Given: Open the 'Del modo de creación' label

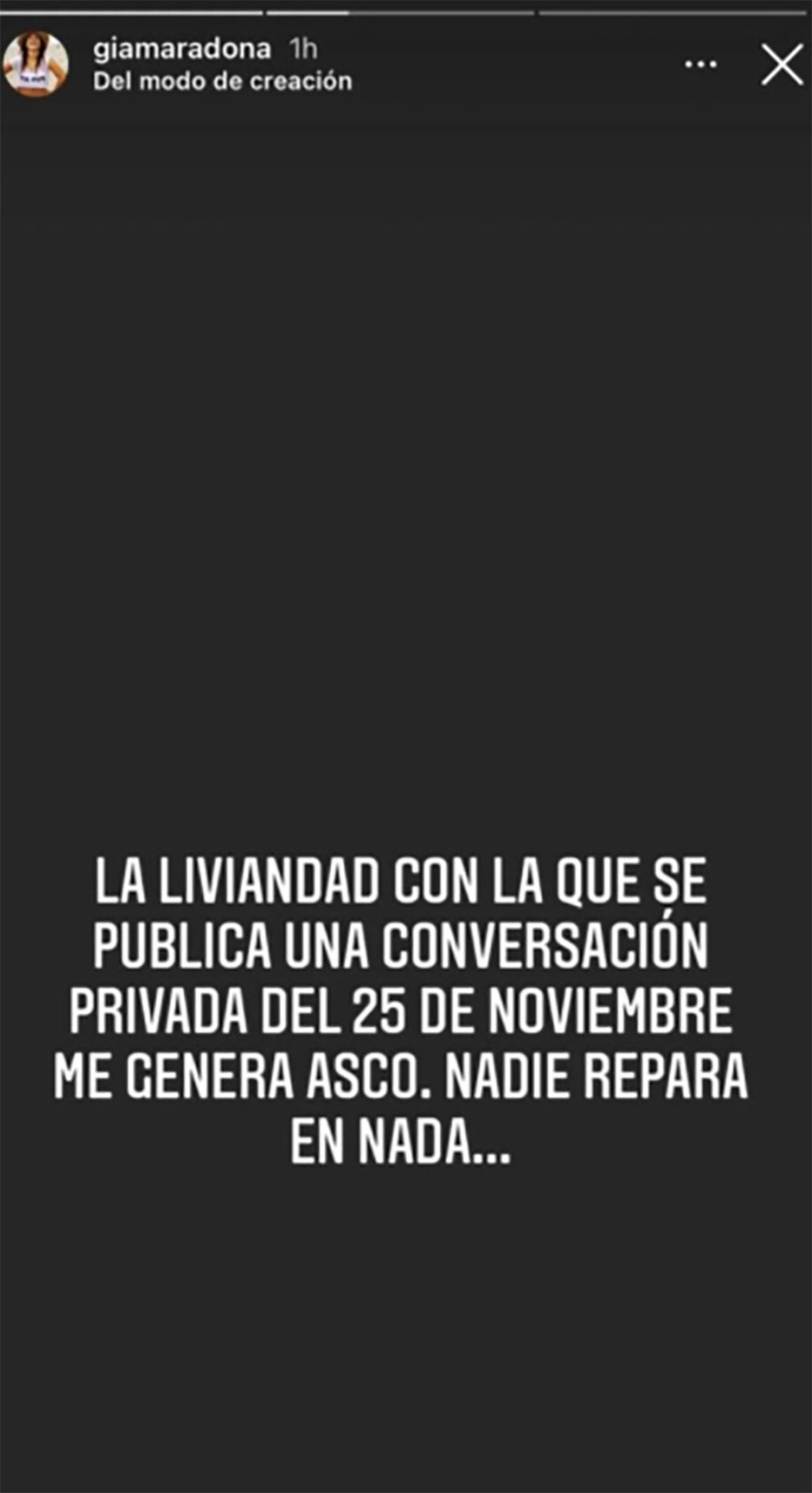Looking at the screenshot, I should 222,81.
